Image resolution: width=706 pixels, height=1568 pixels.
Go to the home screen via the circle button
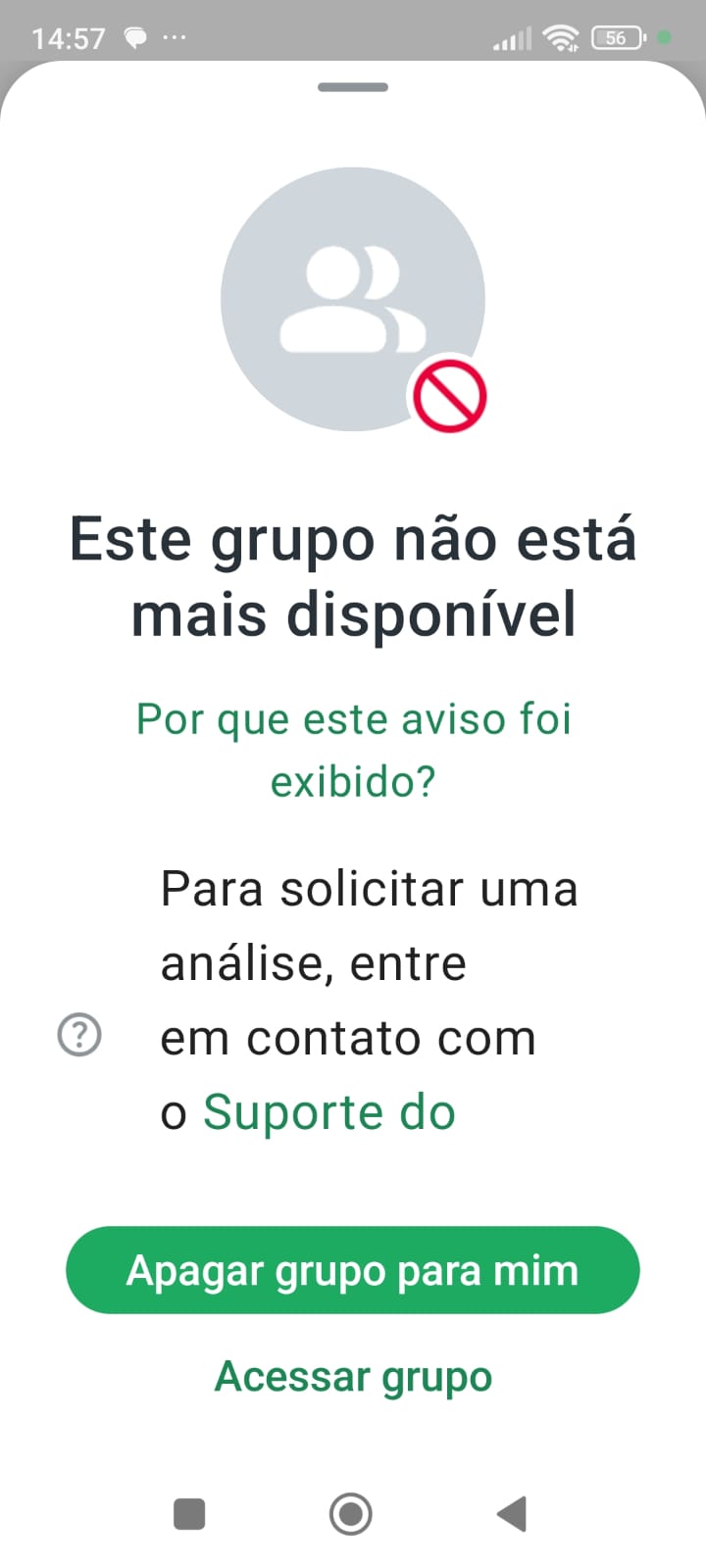[351, 1514]
